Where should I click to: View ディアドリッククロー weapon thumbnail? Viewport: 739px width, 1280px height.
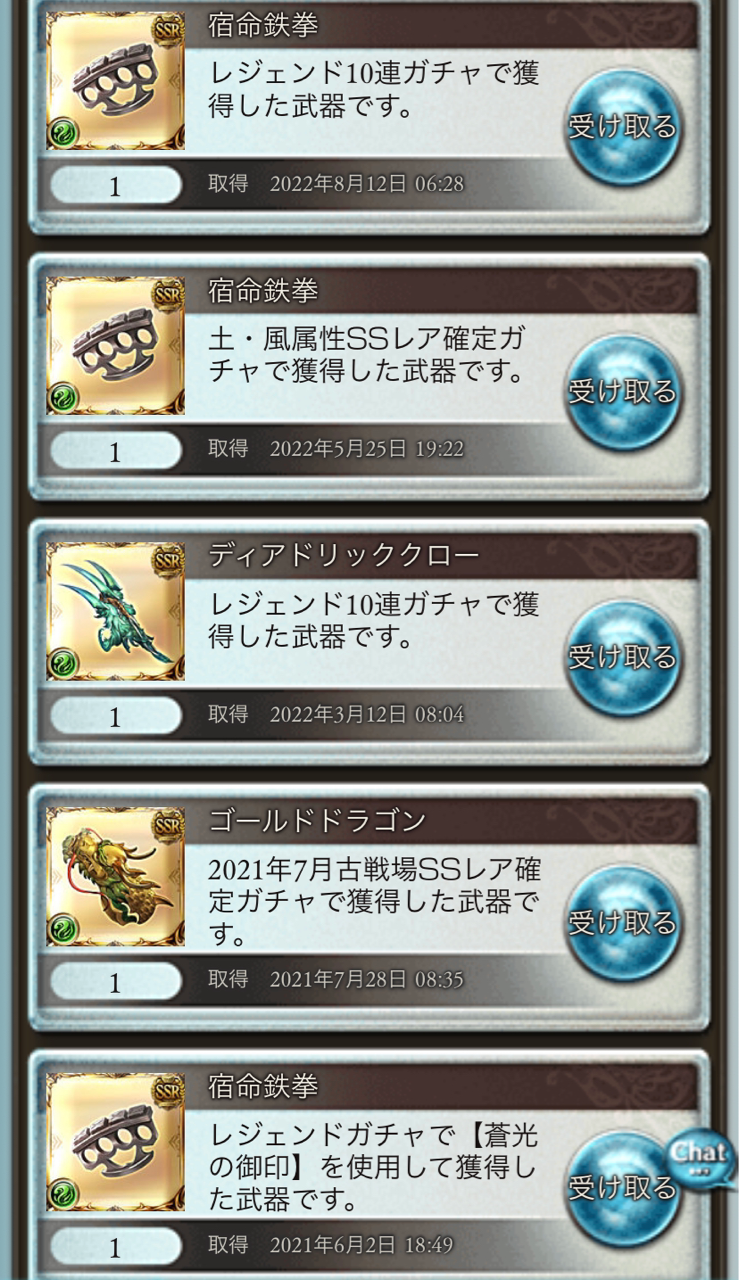pos(116,611)
